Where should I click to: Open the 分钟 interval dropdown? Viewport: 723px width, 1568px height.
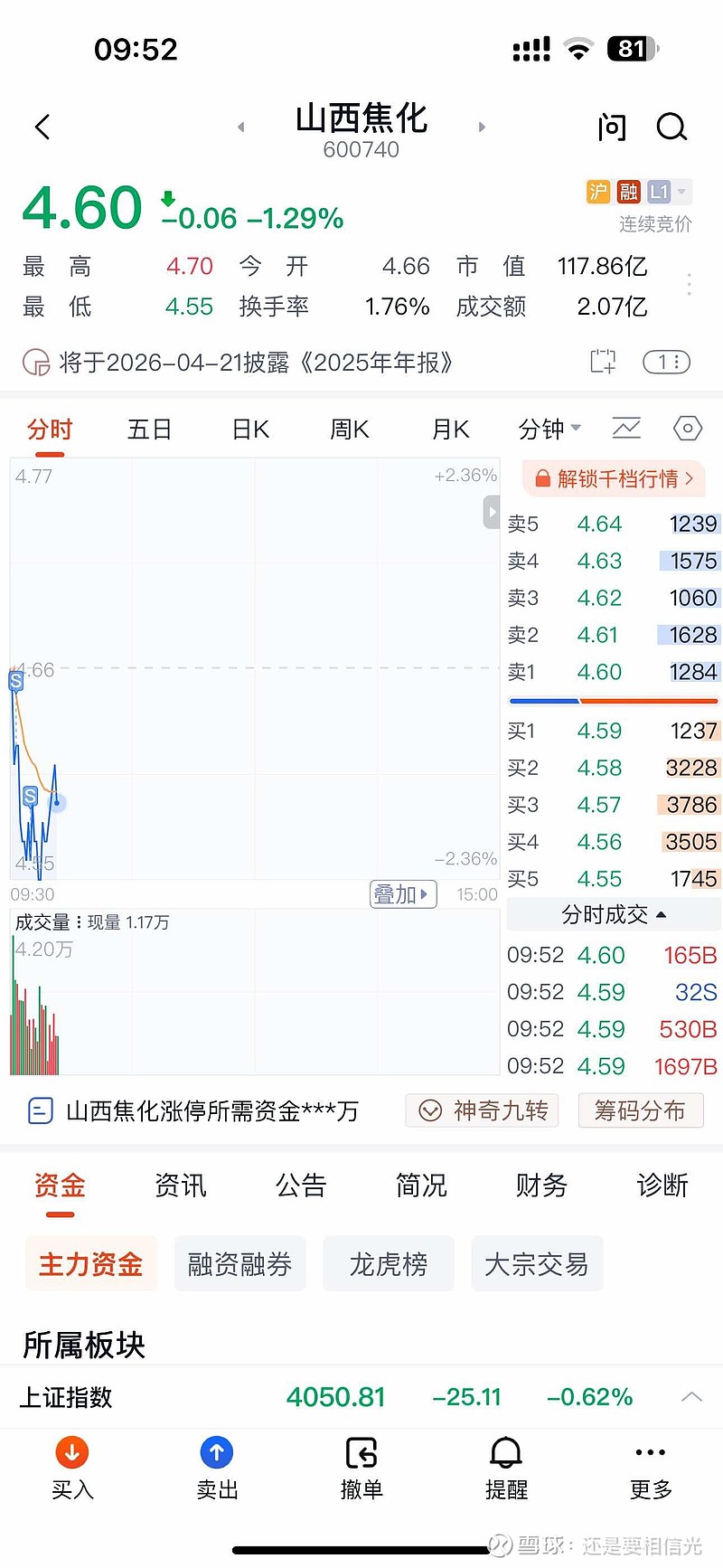tap(549, 429)
